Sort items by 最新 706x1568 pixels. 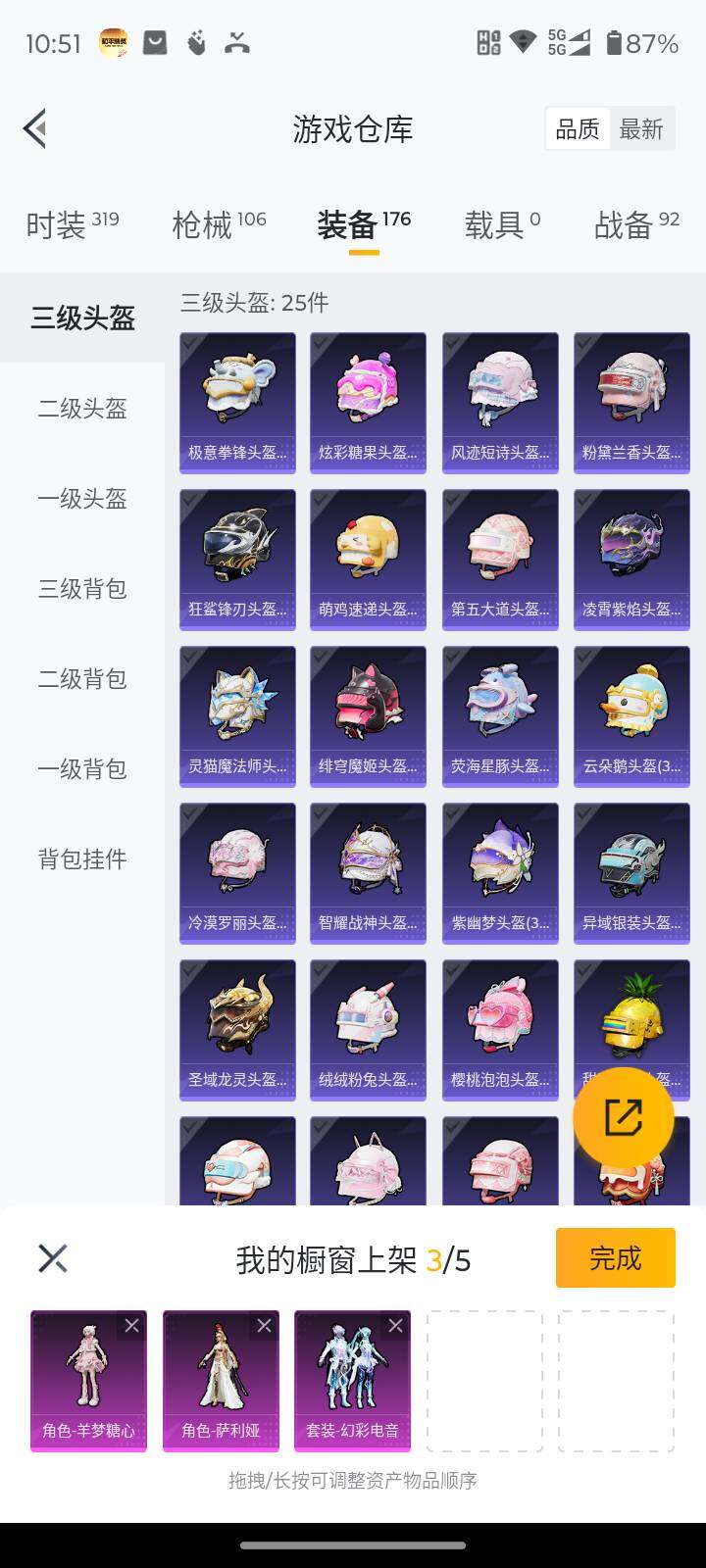point(641,129)
